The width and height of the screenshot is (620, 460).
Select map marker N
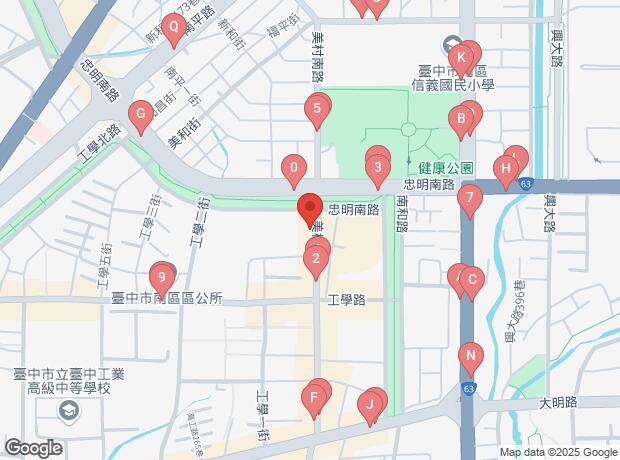point(470,355)
